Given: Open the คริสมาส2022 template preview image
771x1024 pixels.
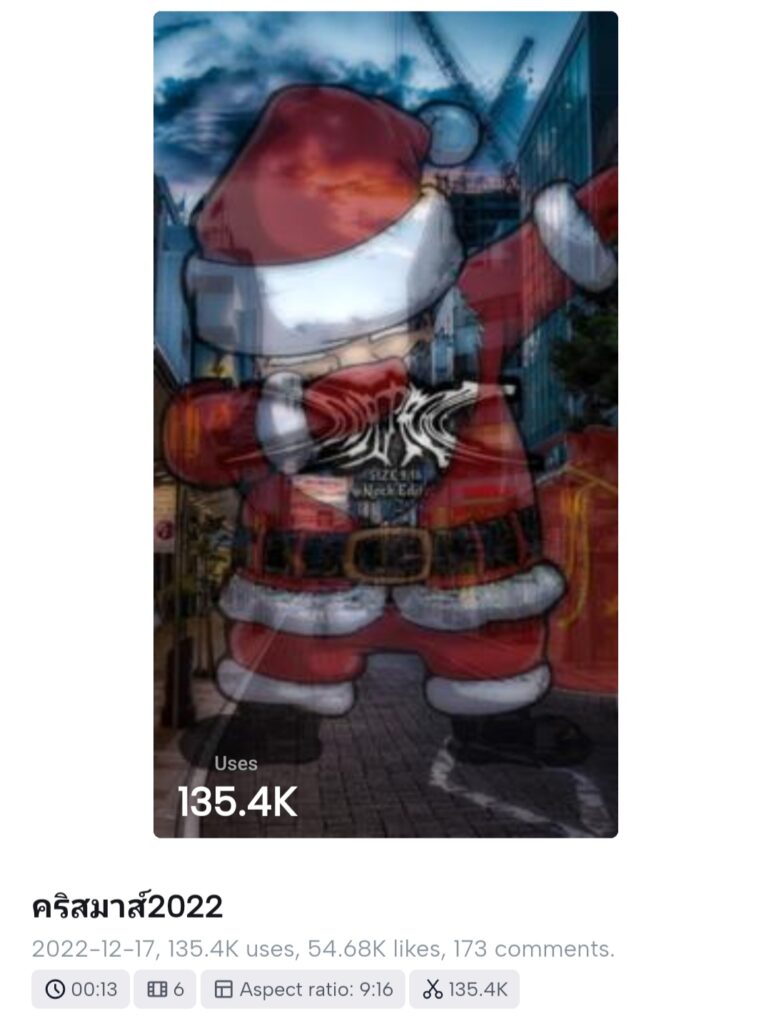Looking at the screenshot, I should tap(385, 424).
